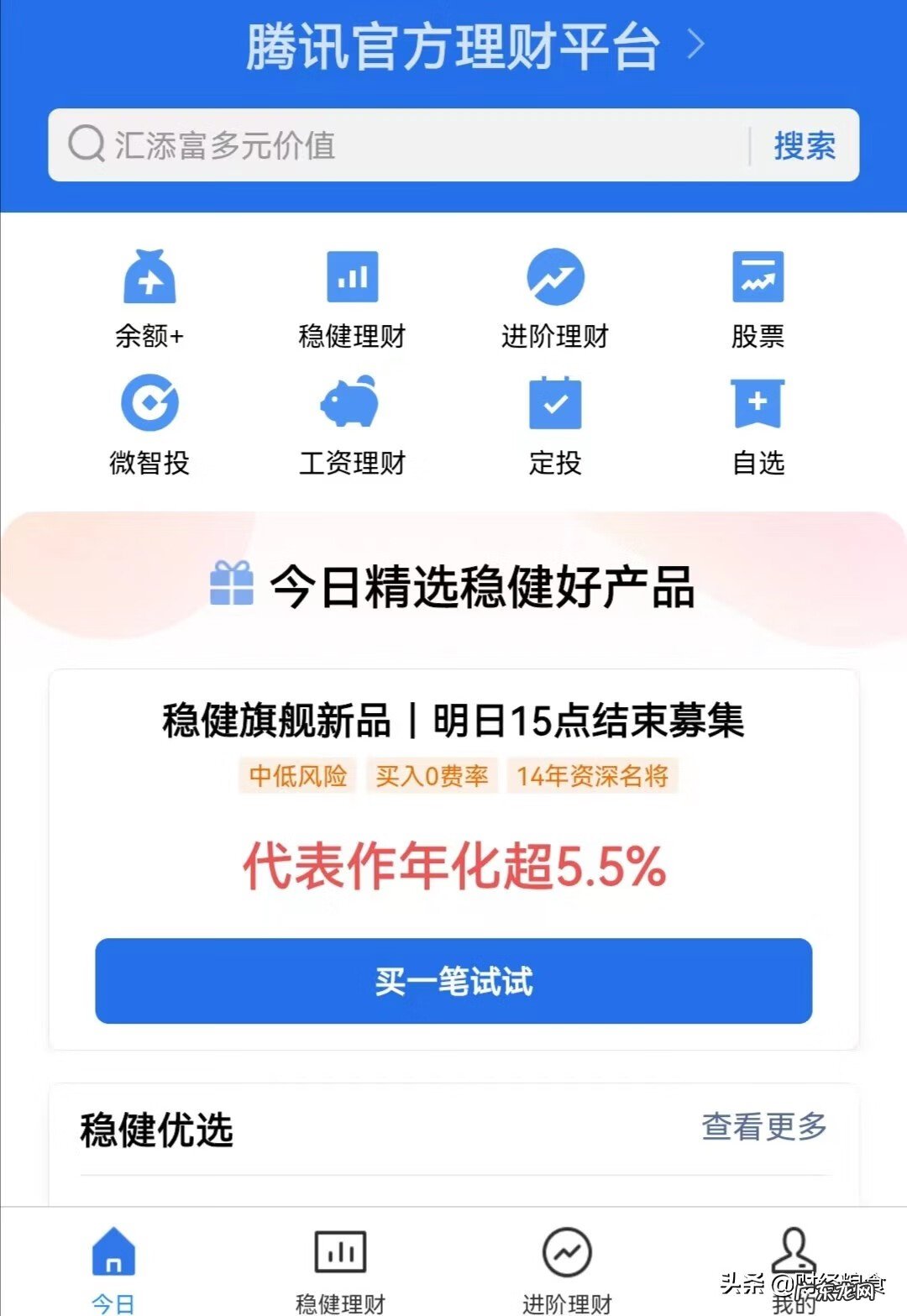Open the 定投 calendar icon
Image resolution: width=907 pixels, height=1316 pixels.
554,403
